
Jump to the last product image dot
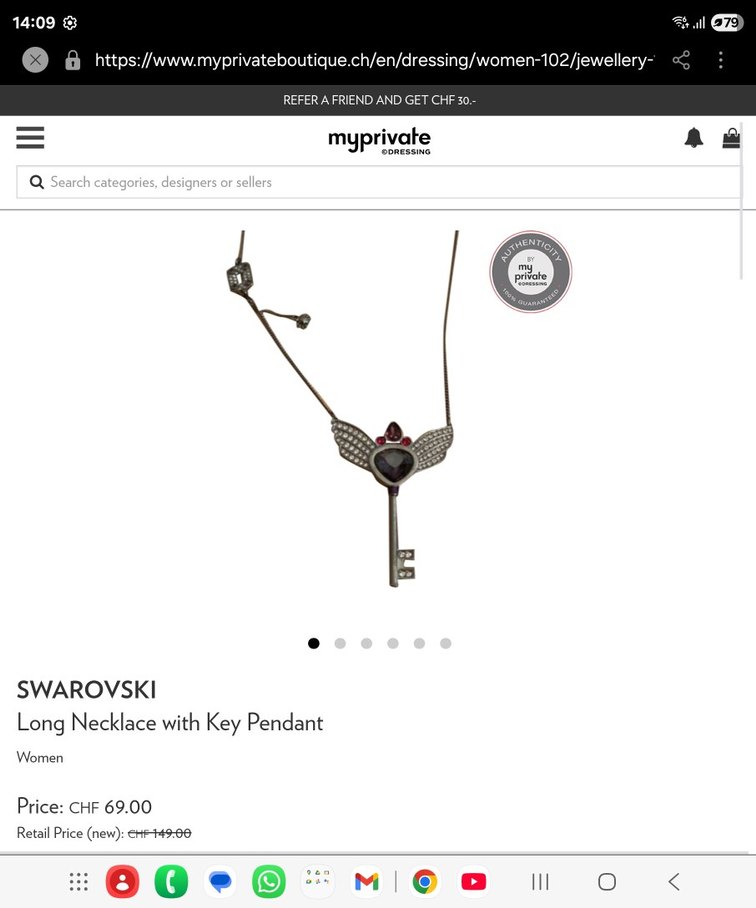(446, 644)
